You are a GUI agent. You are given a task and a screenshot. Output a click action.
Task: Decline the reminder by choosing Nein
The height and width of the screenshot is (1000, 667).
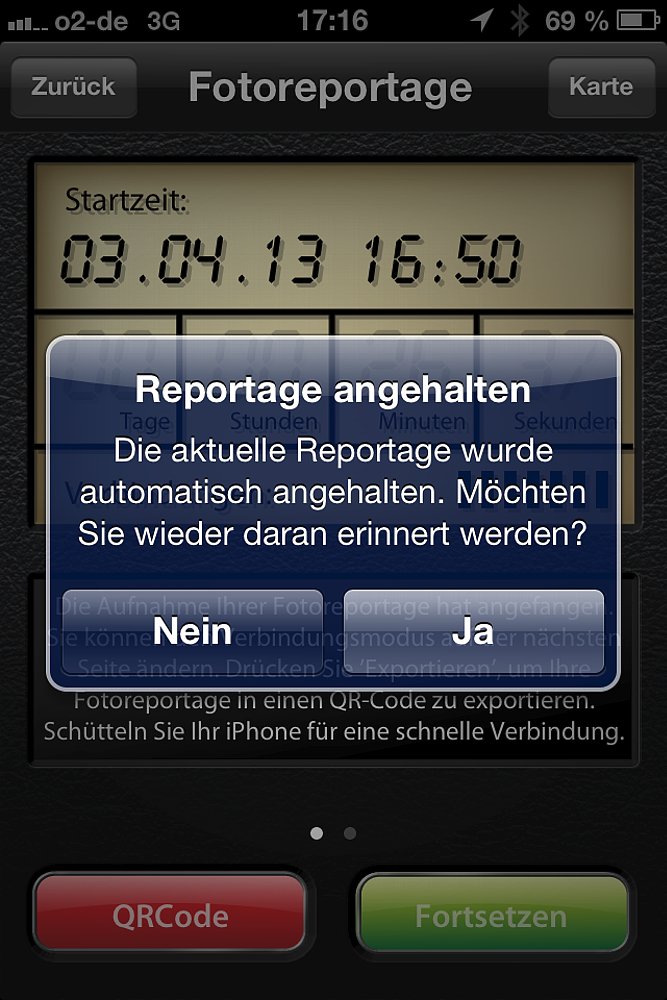192,631
